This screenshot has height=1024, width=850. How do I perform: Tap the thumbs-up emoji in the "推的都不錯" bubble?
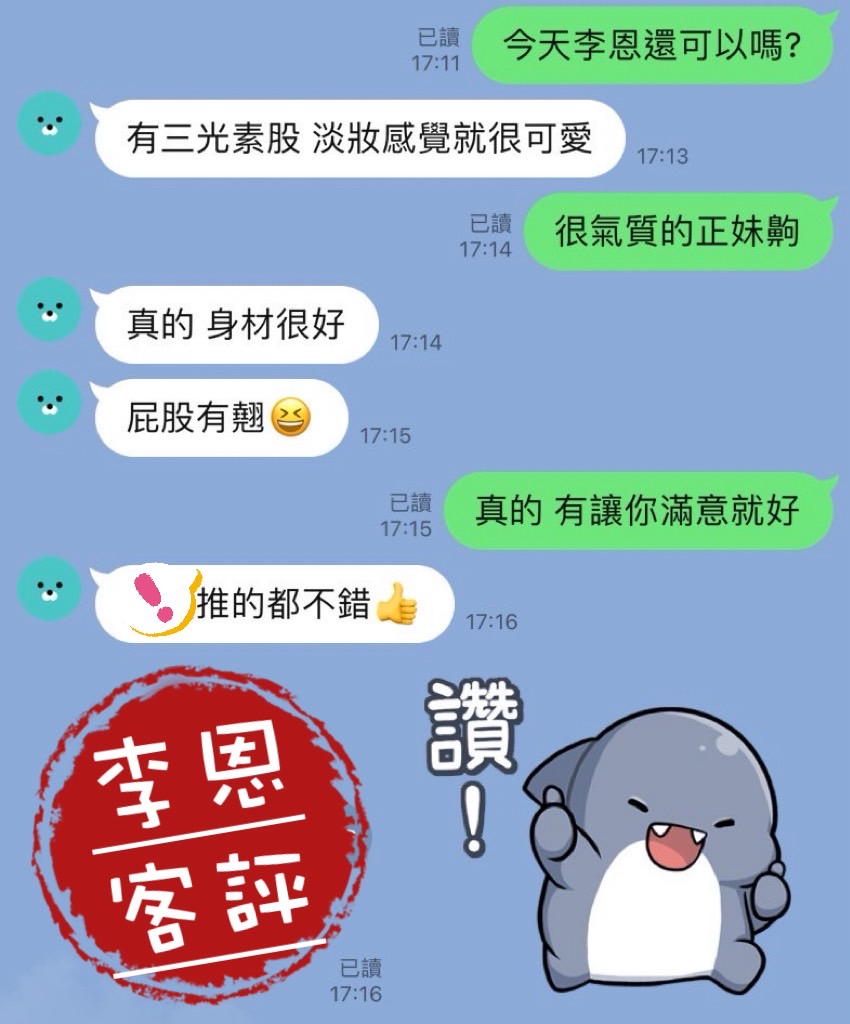(398, 604)
